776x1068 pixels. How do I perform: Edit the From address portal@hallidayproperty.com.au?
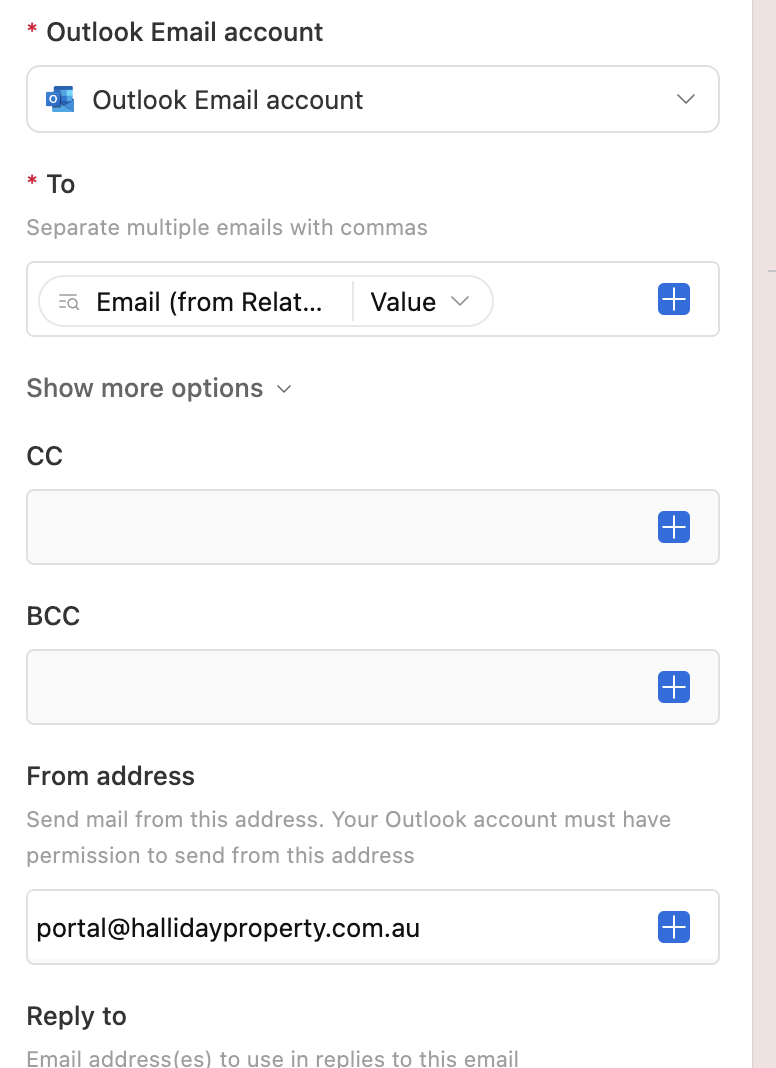[x=228, y=928]
